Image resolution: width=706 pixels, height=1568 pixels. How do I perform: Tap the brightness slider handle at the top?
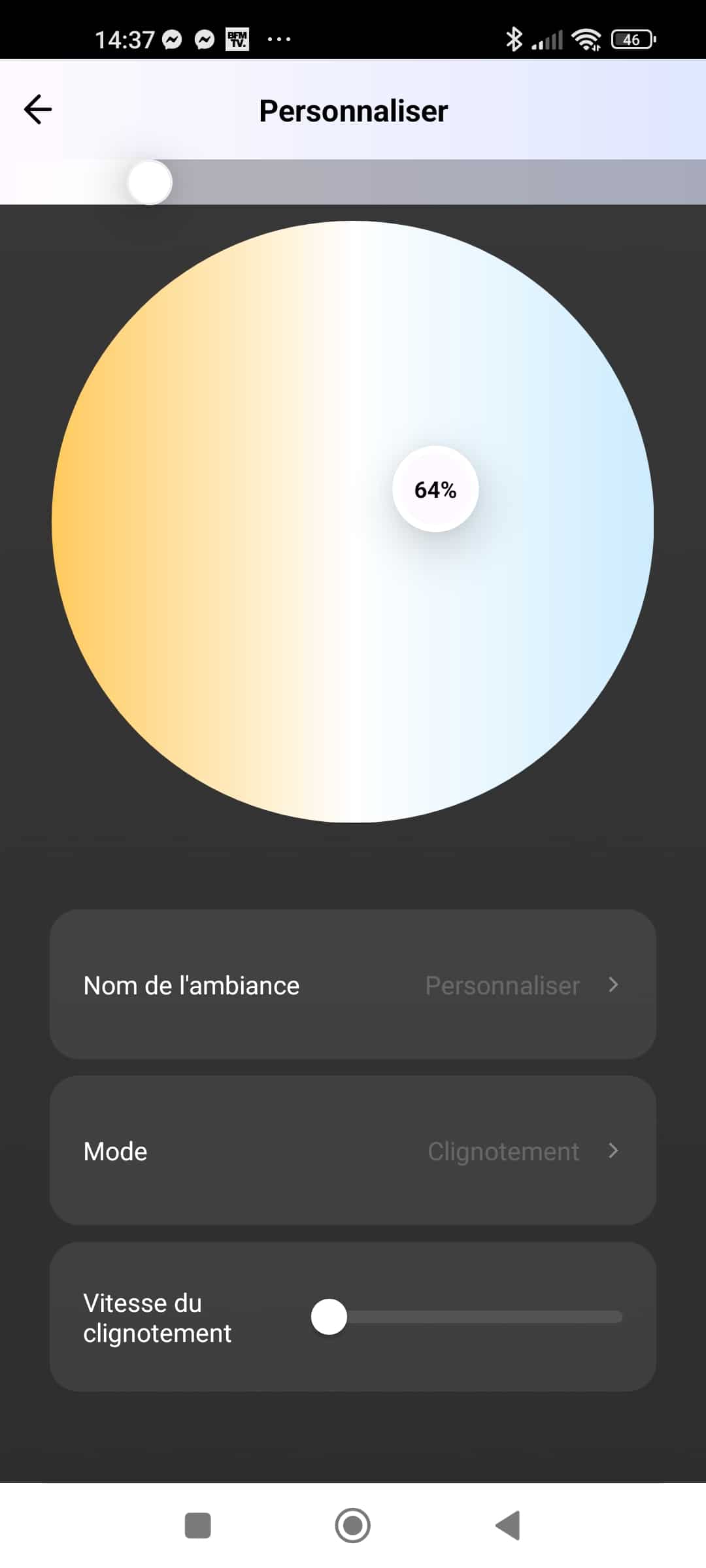click(x=150, y=182)
